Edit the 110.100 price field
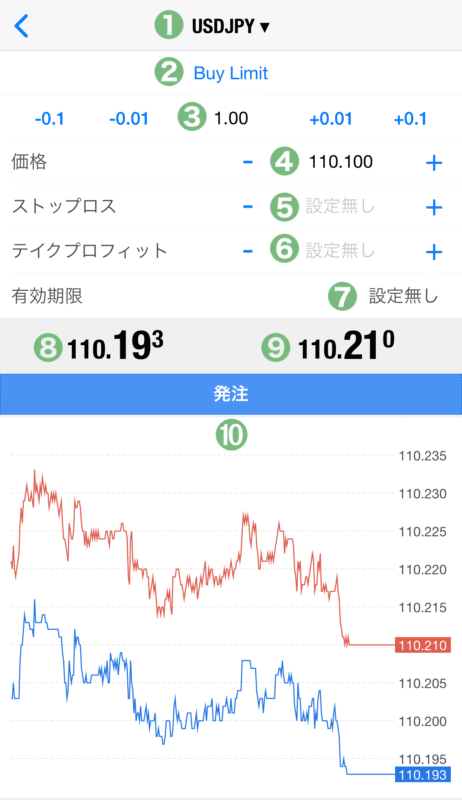Image resolution: width=462 pixels, height=800 pixels. 341,162
